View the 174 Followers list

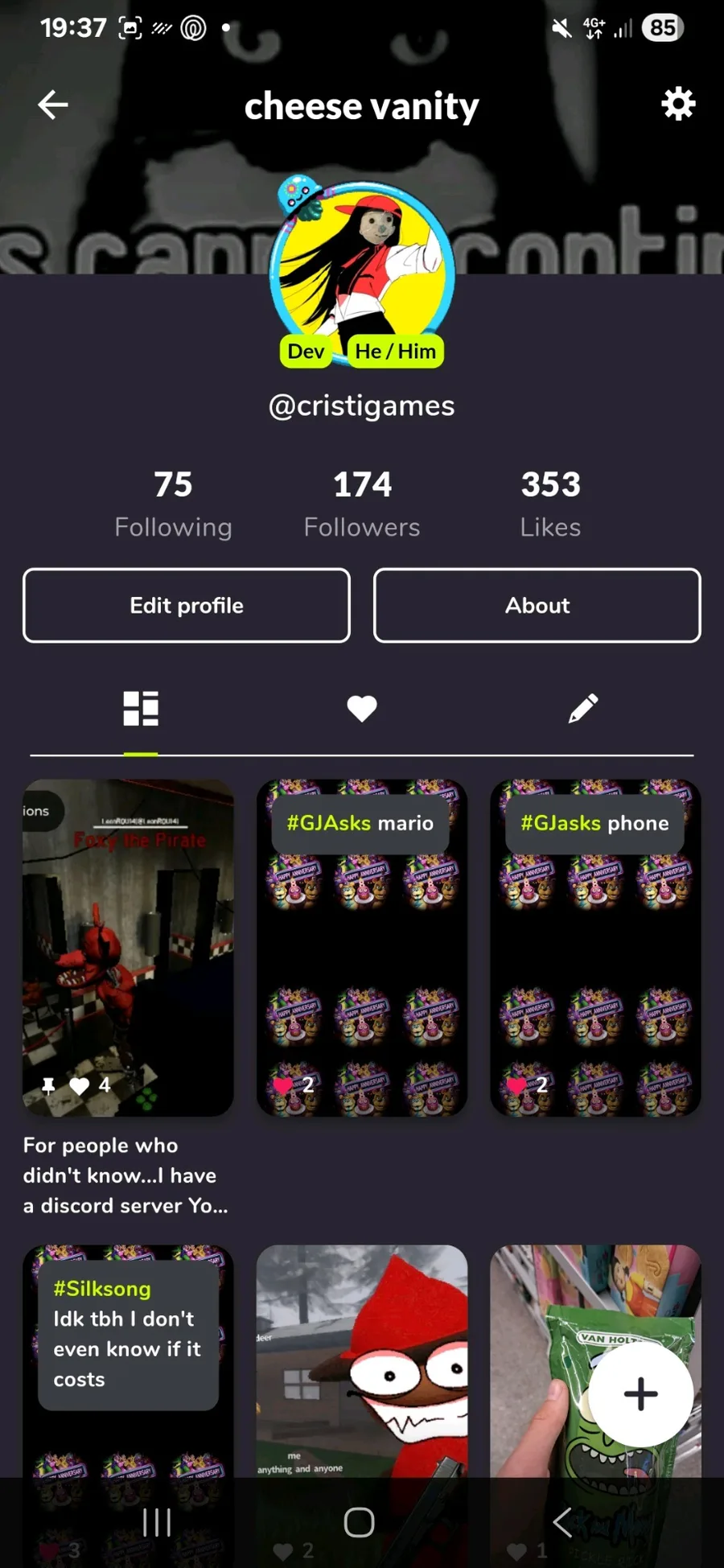[x=362, y=504]
